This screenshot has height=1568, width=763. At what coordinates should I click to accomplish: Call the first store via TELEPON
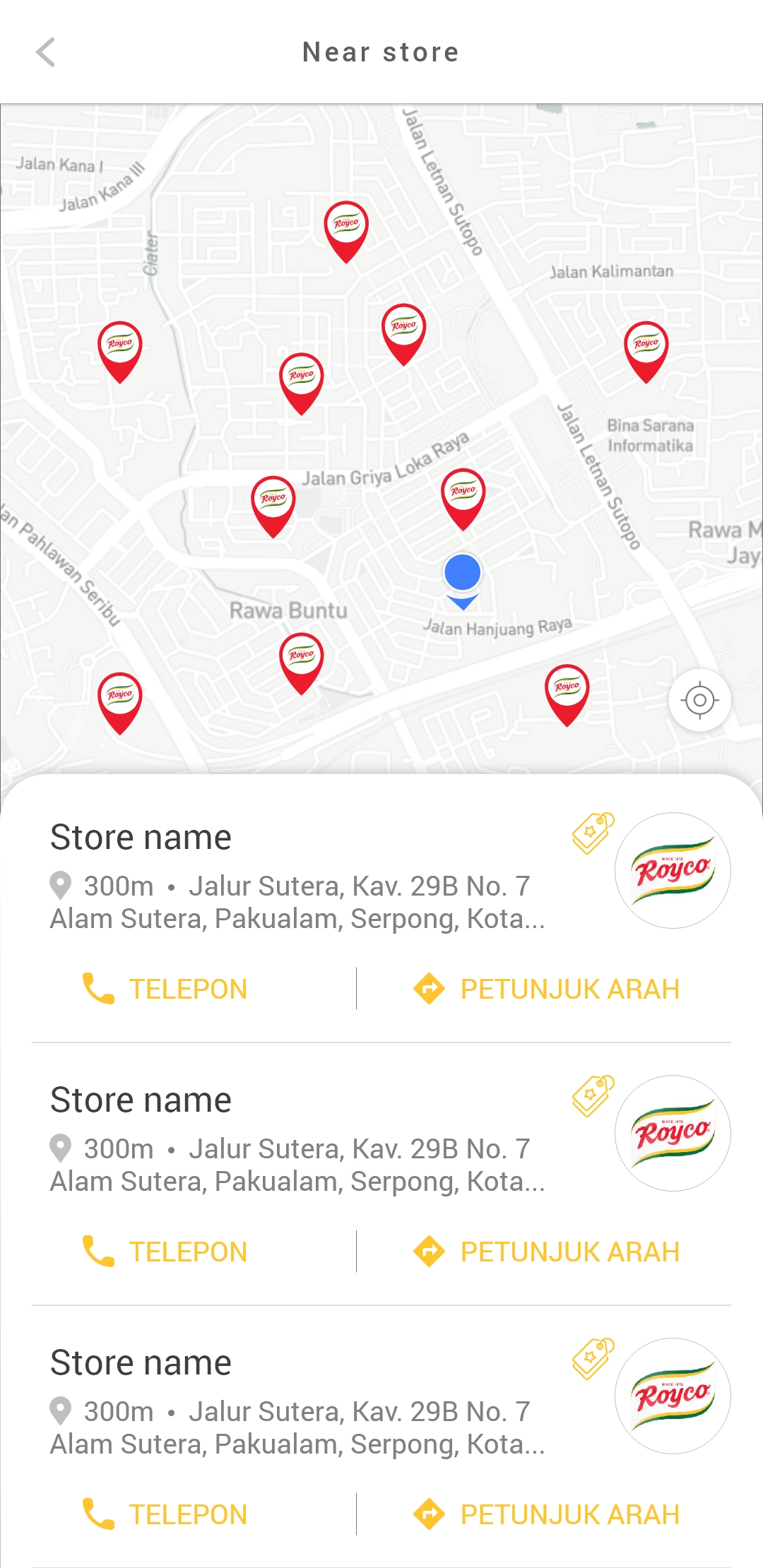click(x=165, y=989)
